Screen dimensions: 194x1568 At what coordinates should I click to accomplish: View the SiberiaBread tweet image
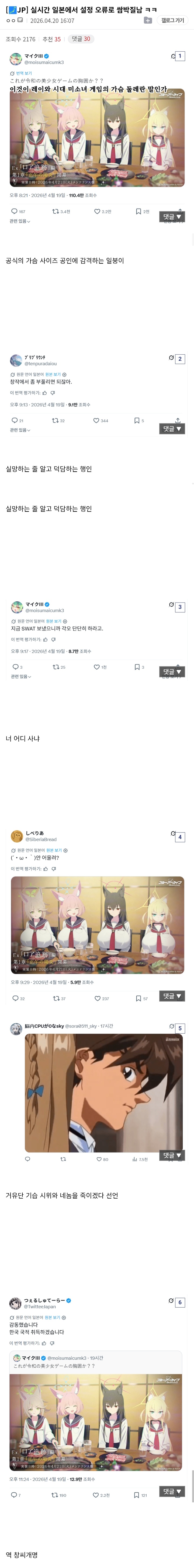tap(97, 925)
